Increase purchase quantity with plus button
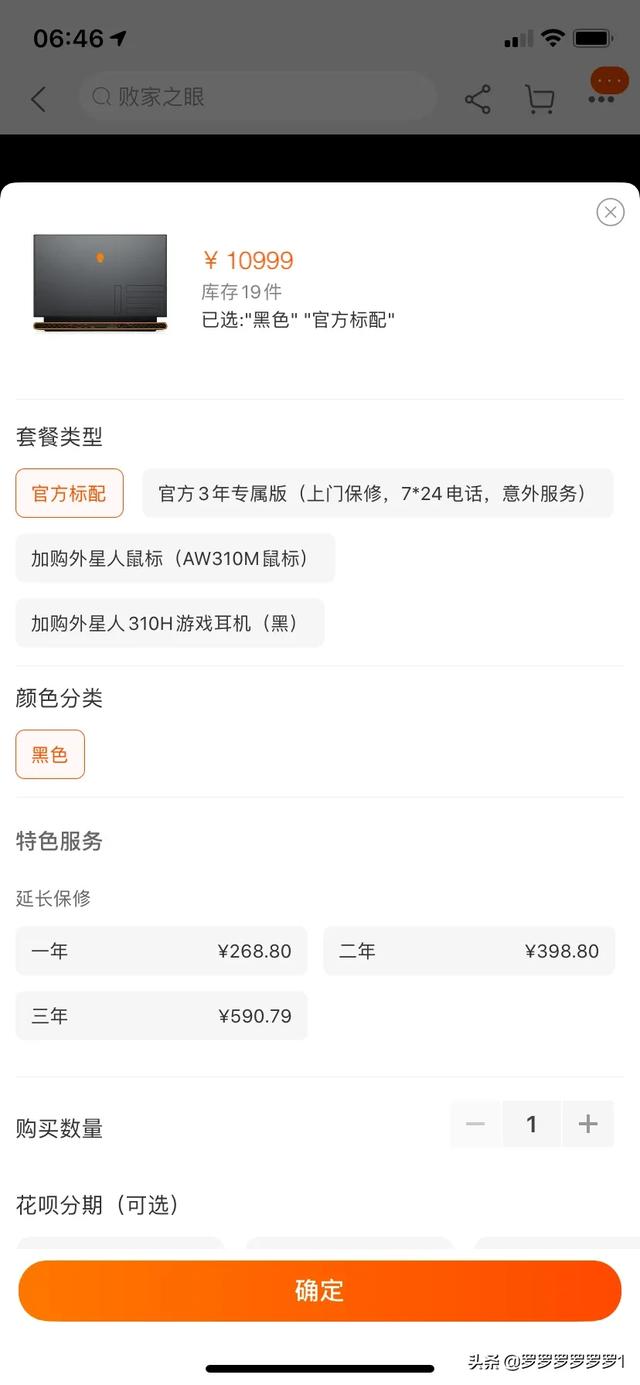Viewport: 640px width, 1385px height. pos(588,1124)
